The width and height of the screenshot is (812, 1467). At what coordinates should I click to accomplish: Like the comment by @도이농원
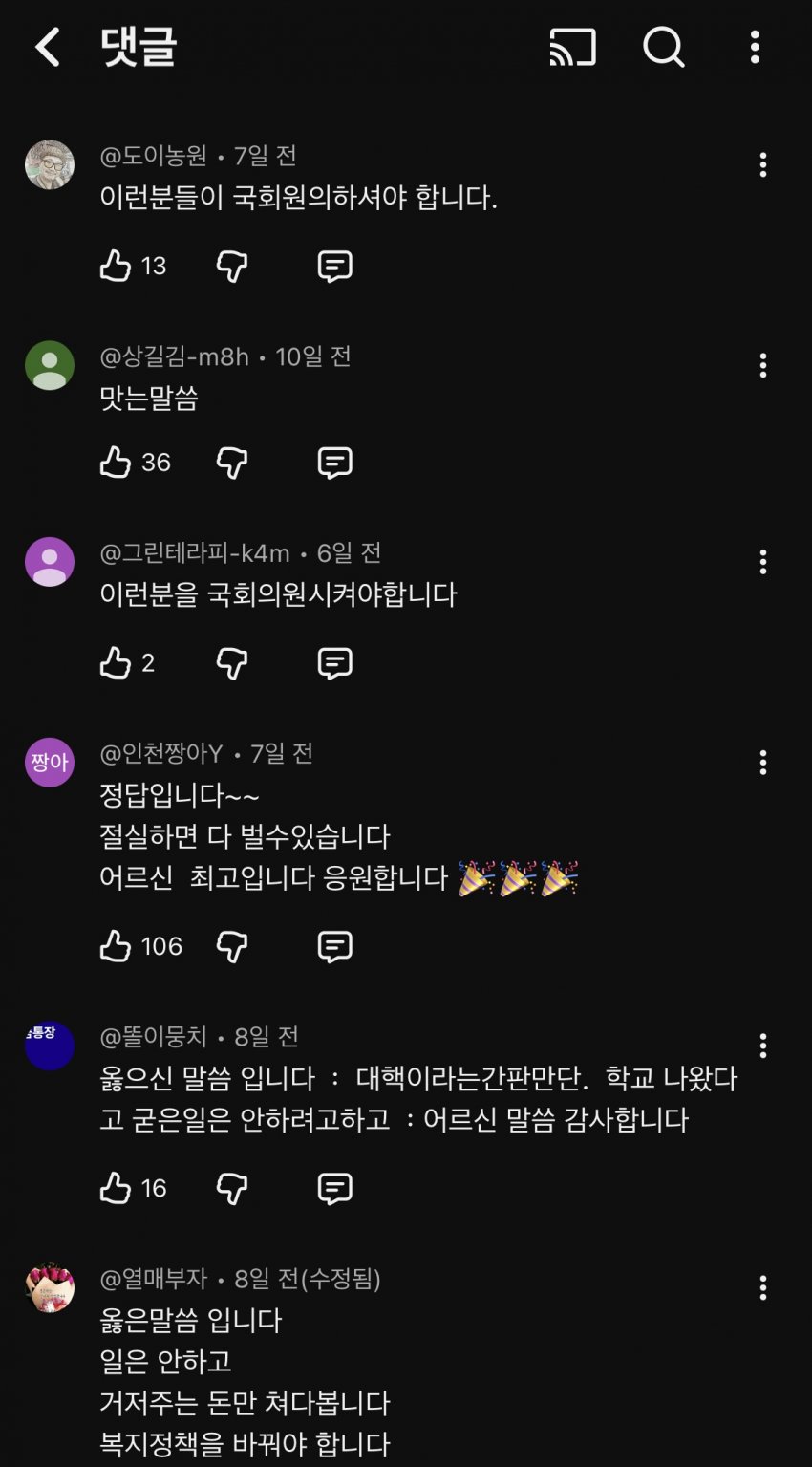coord(116,266)
